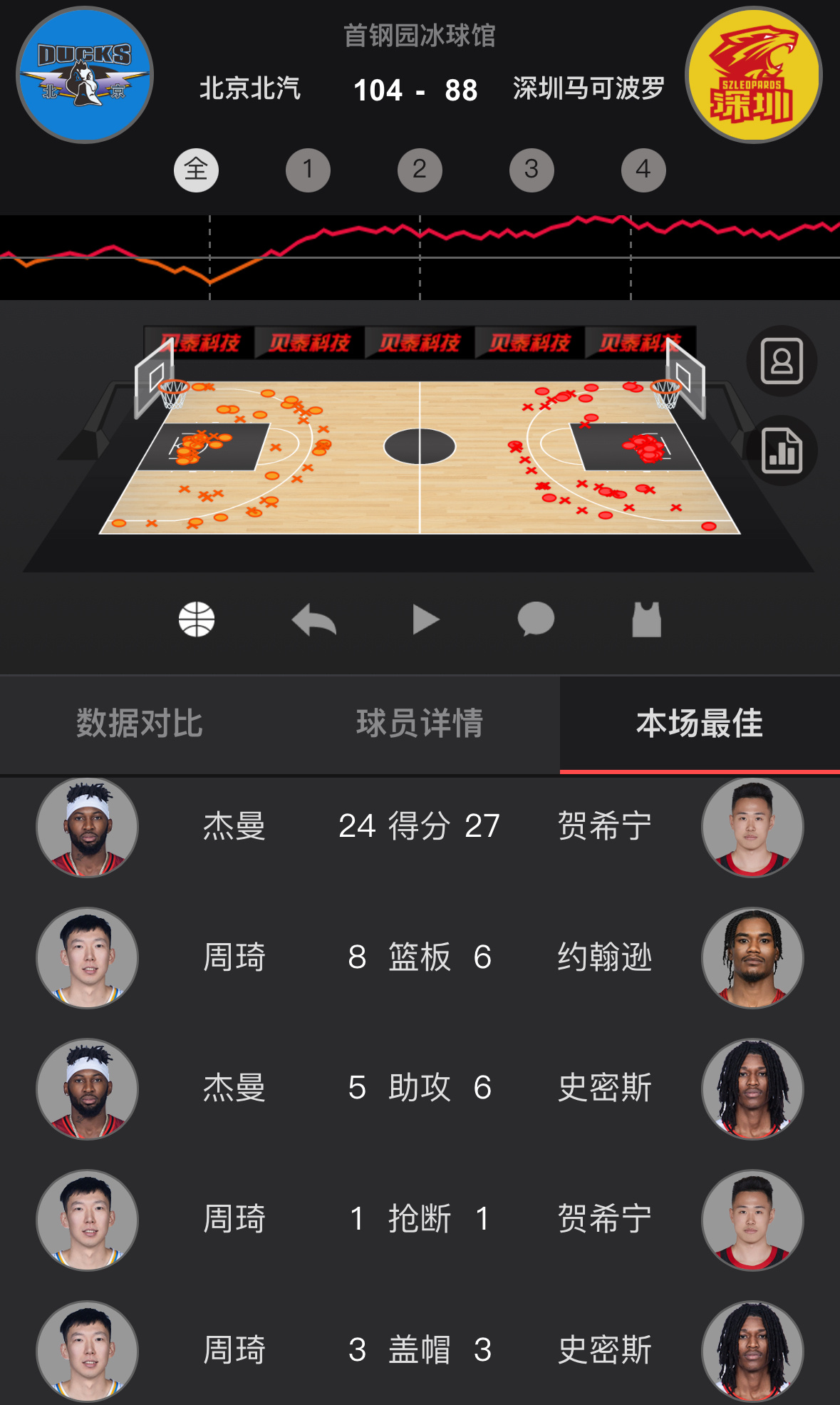The height and width of the screenshot is (1405, 840).
Task: Open the stats report icon beside the court
Action: click(x=782, y=451)
